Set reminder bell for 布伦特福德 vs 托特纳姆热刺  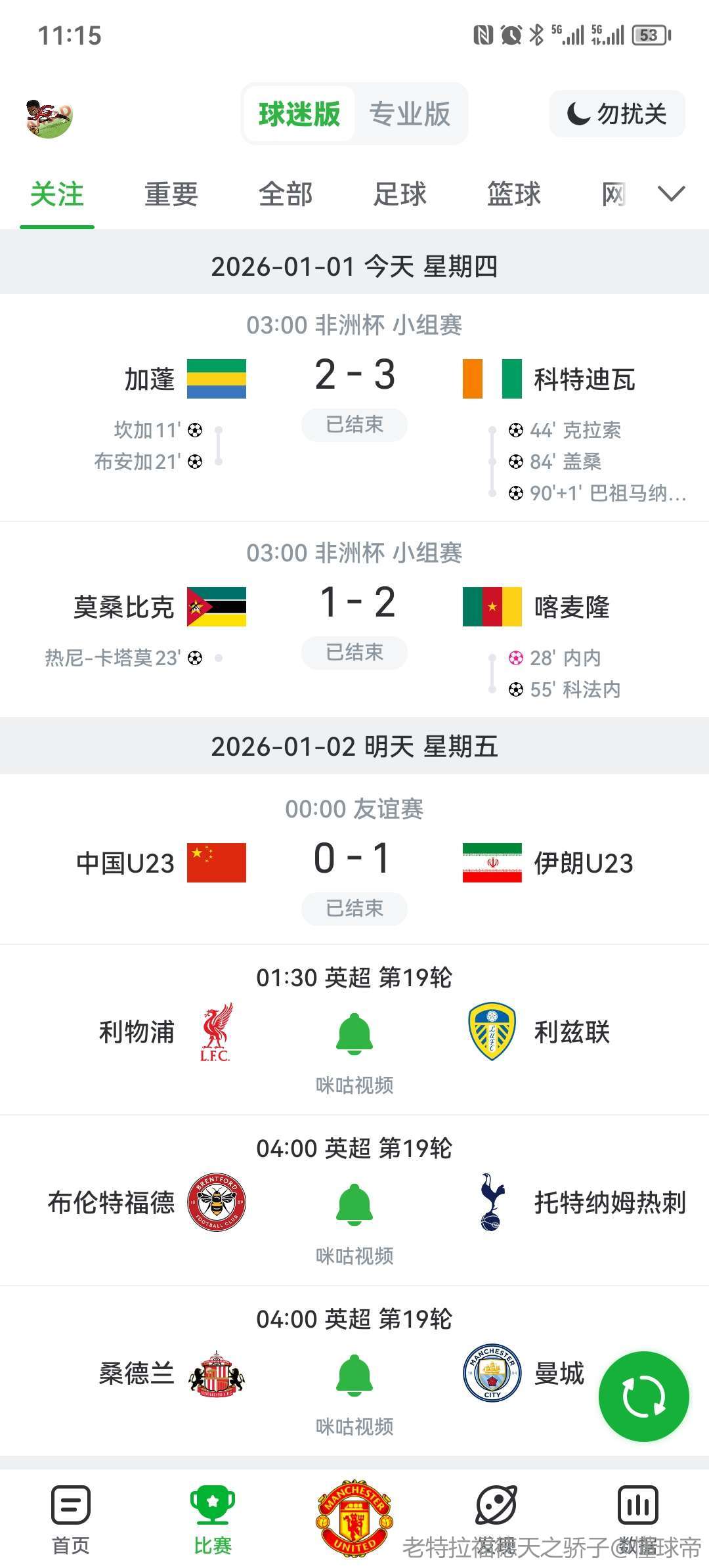coord(354,1205)
